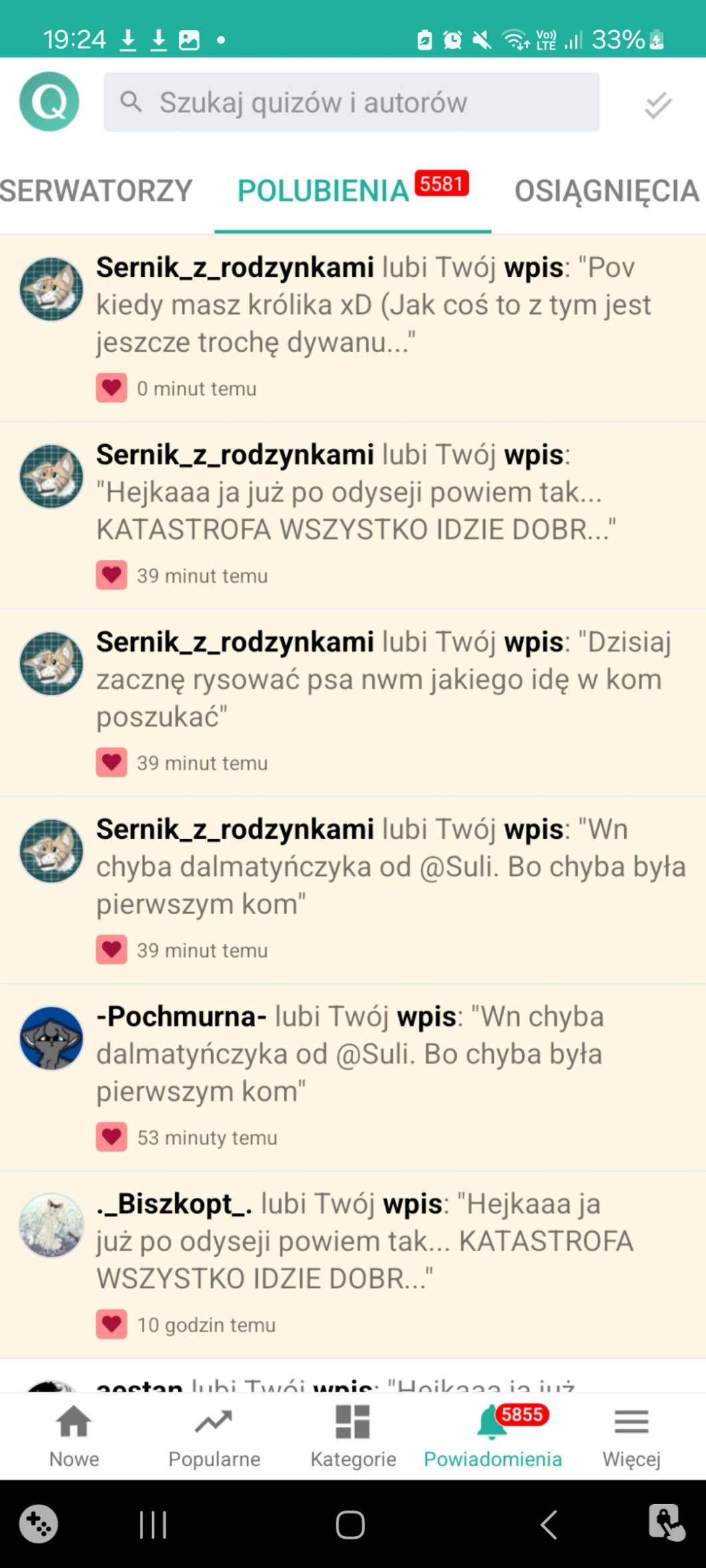Screen dimensions: 706x1568
Task: Mark all notifications as read
Action: [658, 105]
